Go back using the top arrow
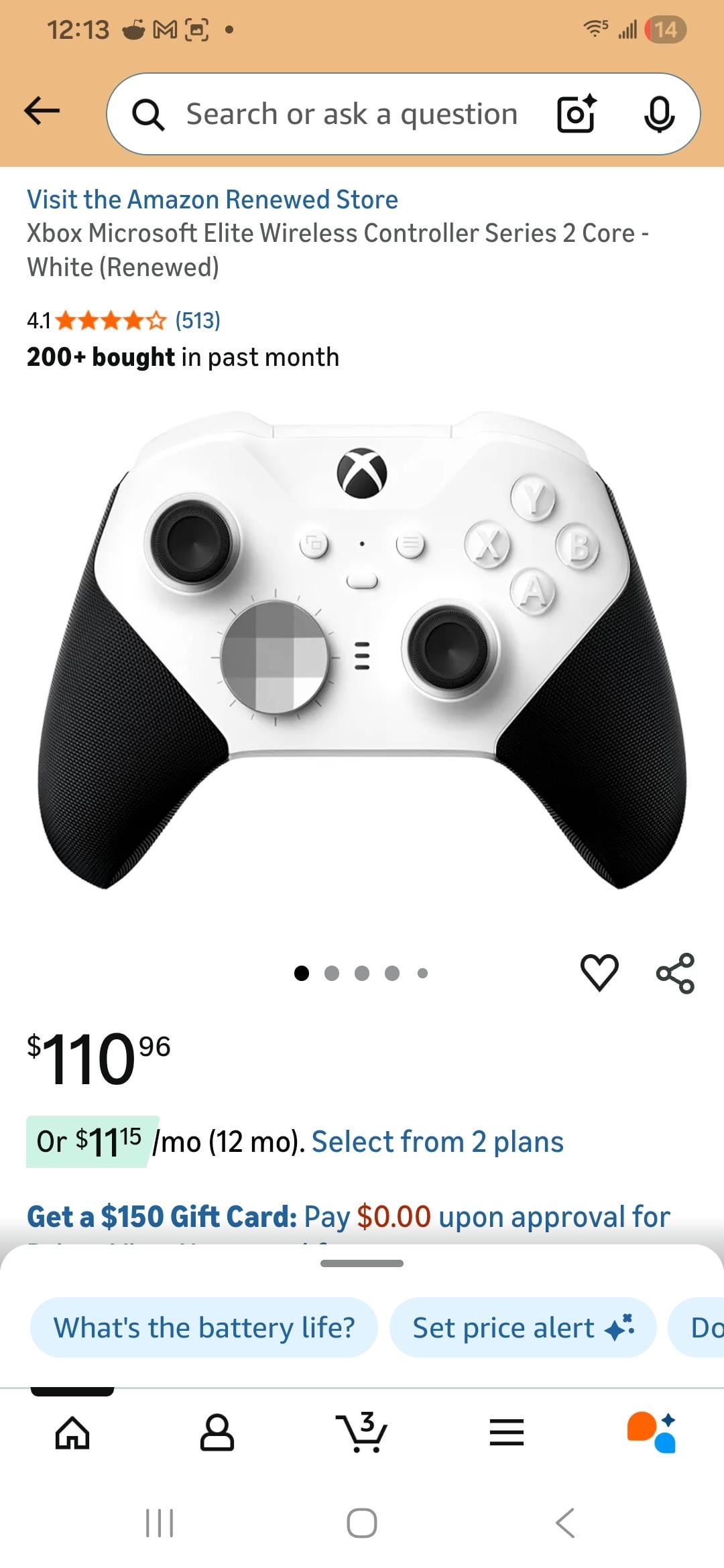Image resolution: width=724 pixels, height=1568 pixels. pyautogui.click(x=42, y=111)
